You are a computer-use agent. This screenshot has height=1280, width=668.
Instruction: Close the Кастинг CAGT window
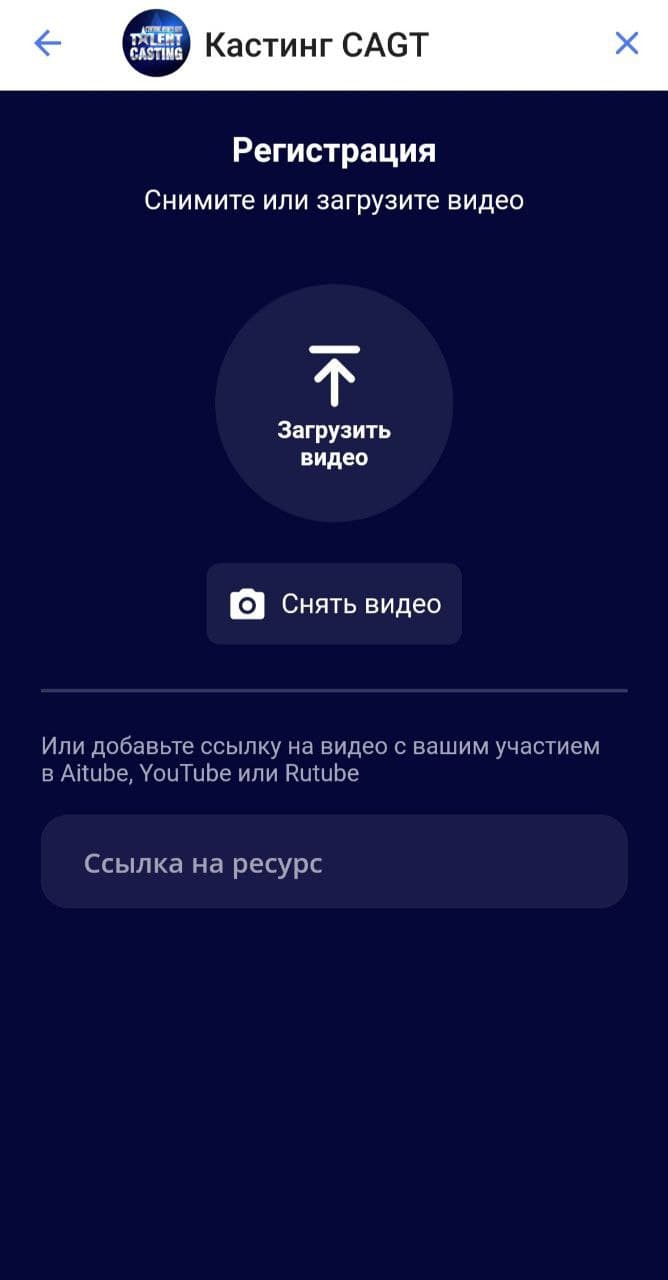626,43
